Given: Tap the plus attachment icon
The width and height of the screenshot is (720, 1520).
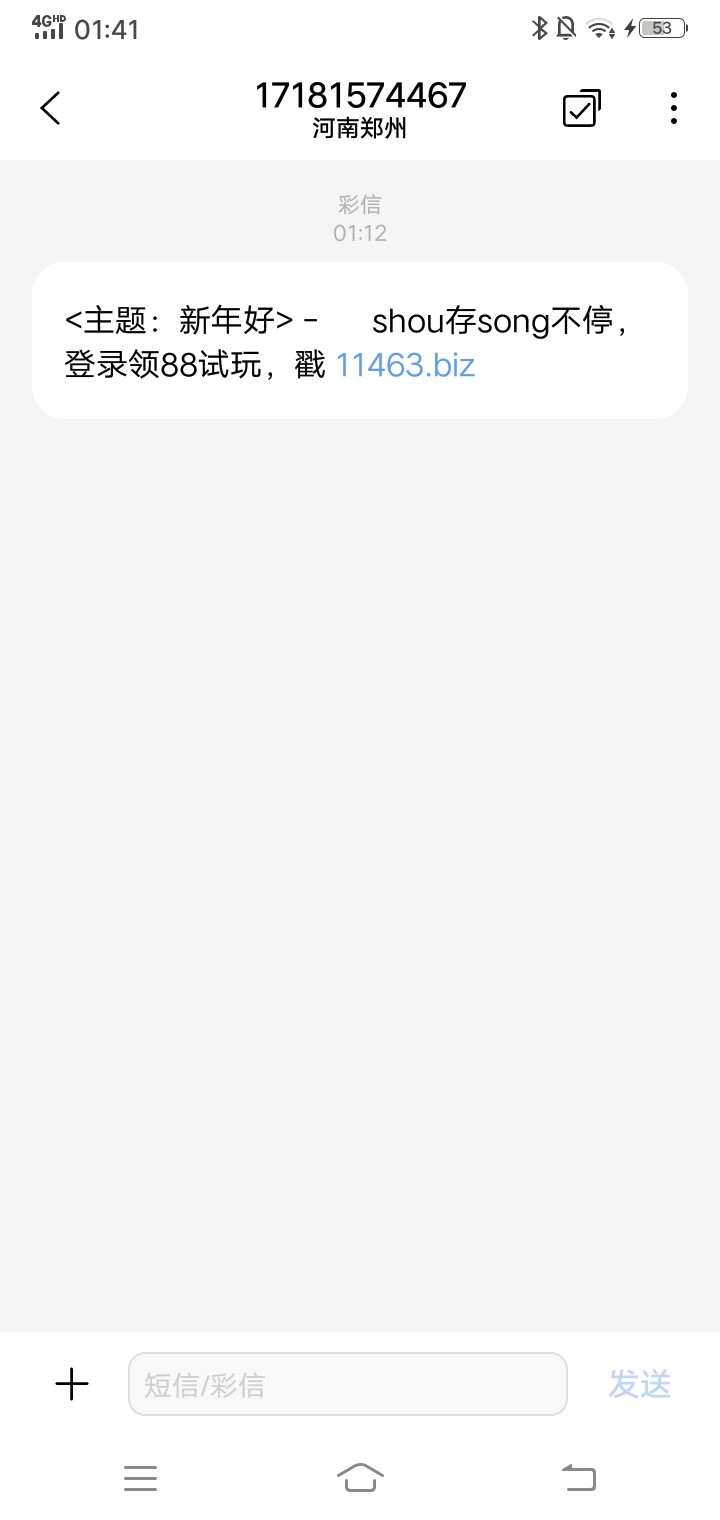Looking at the screenshot, I should 72,1384.
